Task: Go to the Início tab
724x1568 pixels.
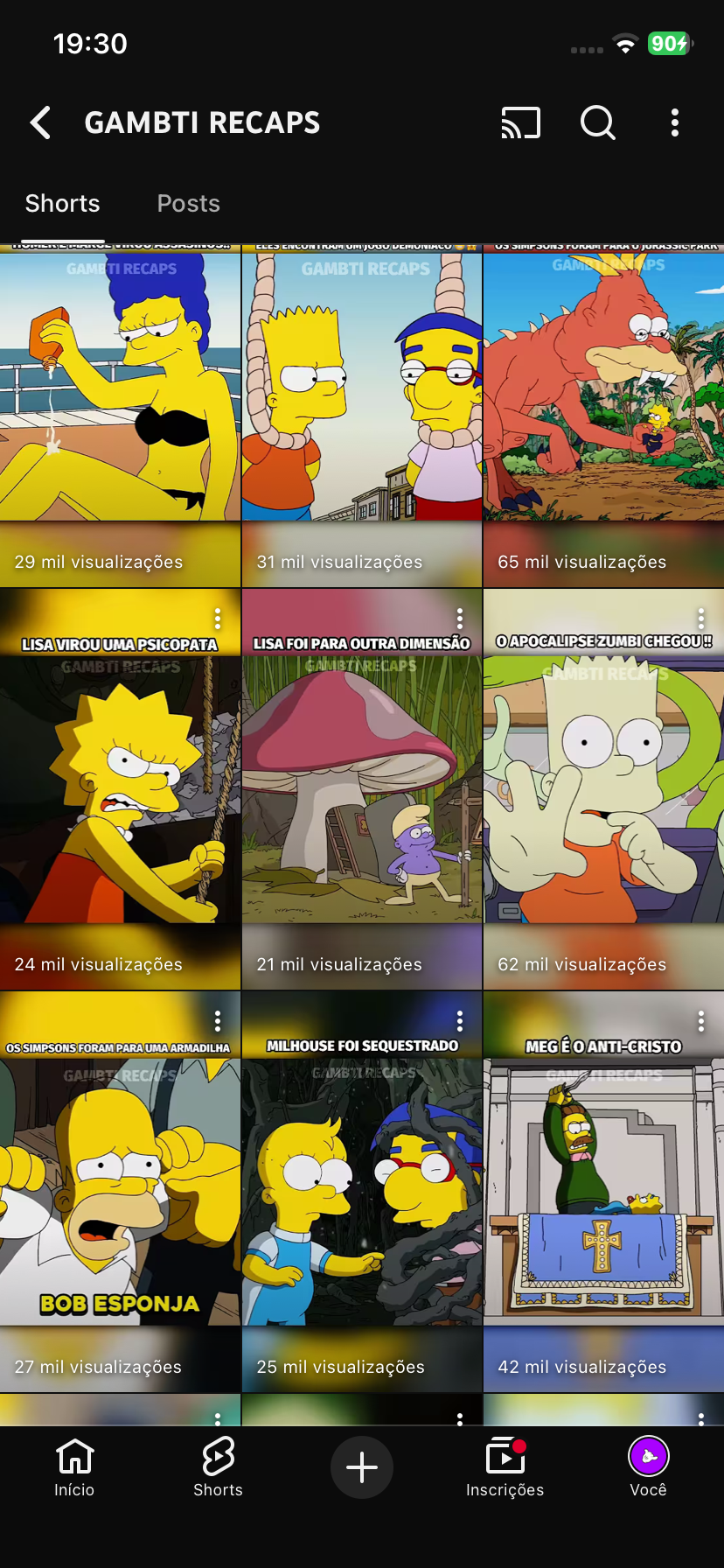Action: 74,1467
